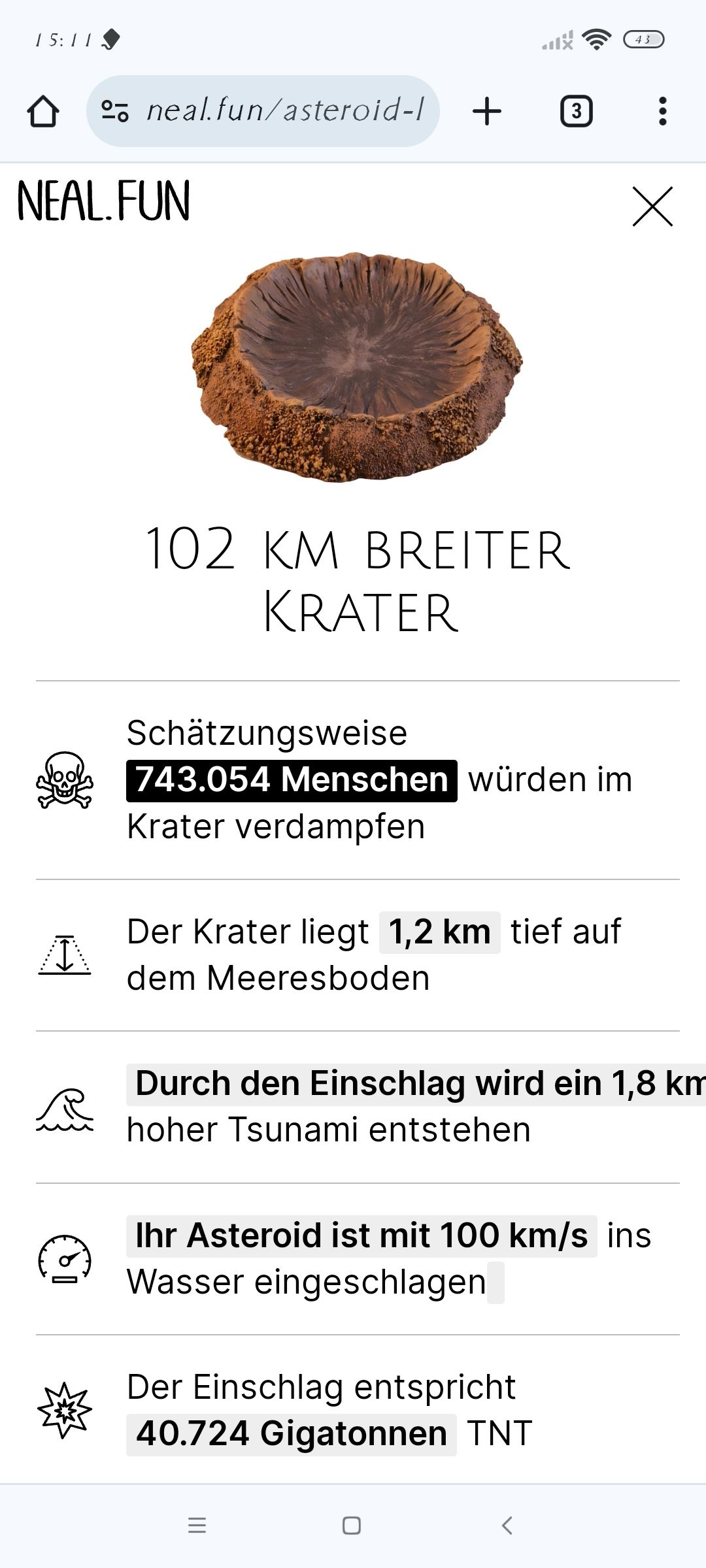Screen dimensions: 706x1568
Task: Open recent apps from navigation bar
Action: tap(197, 1526)
